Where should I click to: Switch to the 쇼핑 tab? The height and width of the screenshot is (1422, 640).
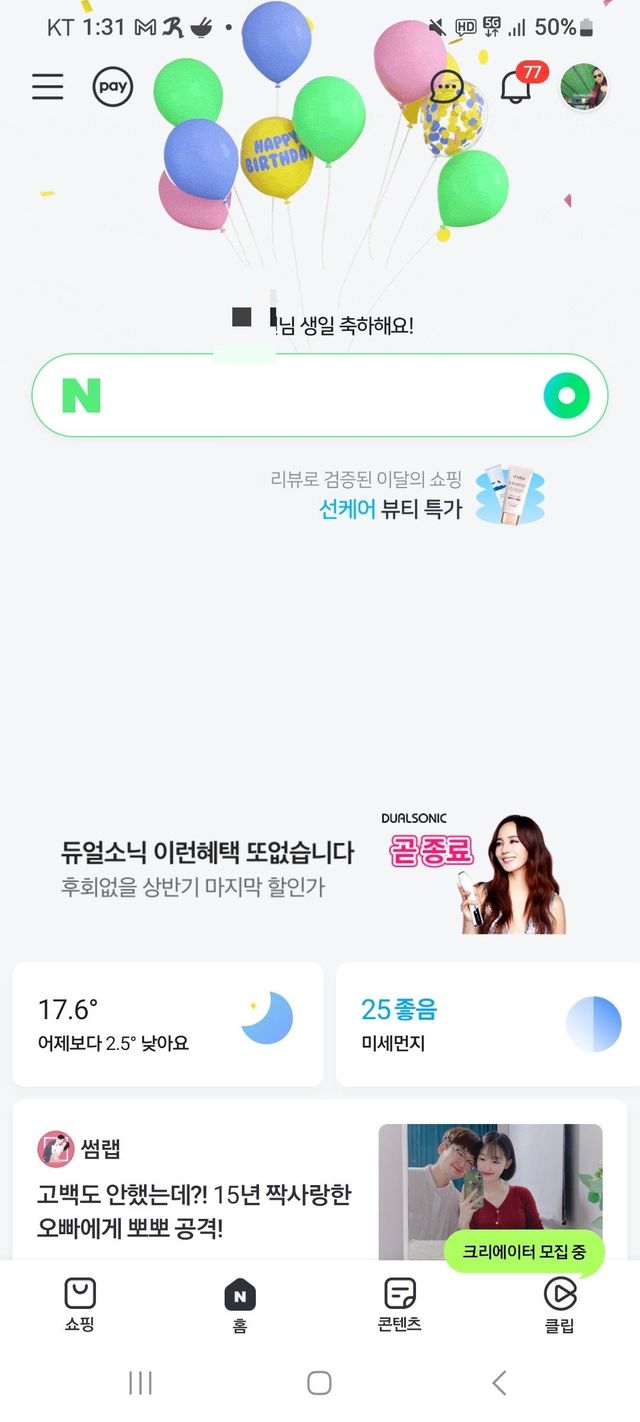point(80,1304)
